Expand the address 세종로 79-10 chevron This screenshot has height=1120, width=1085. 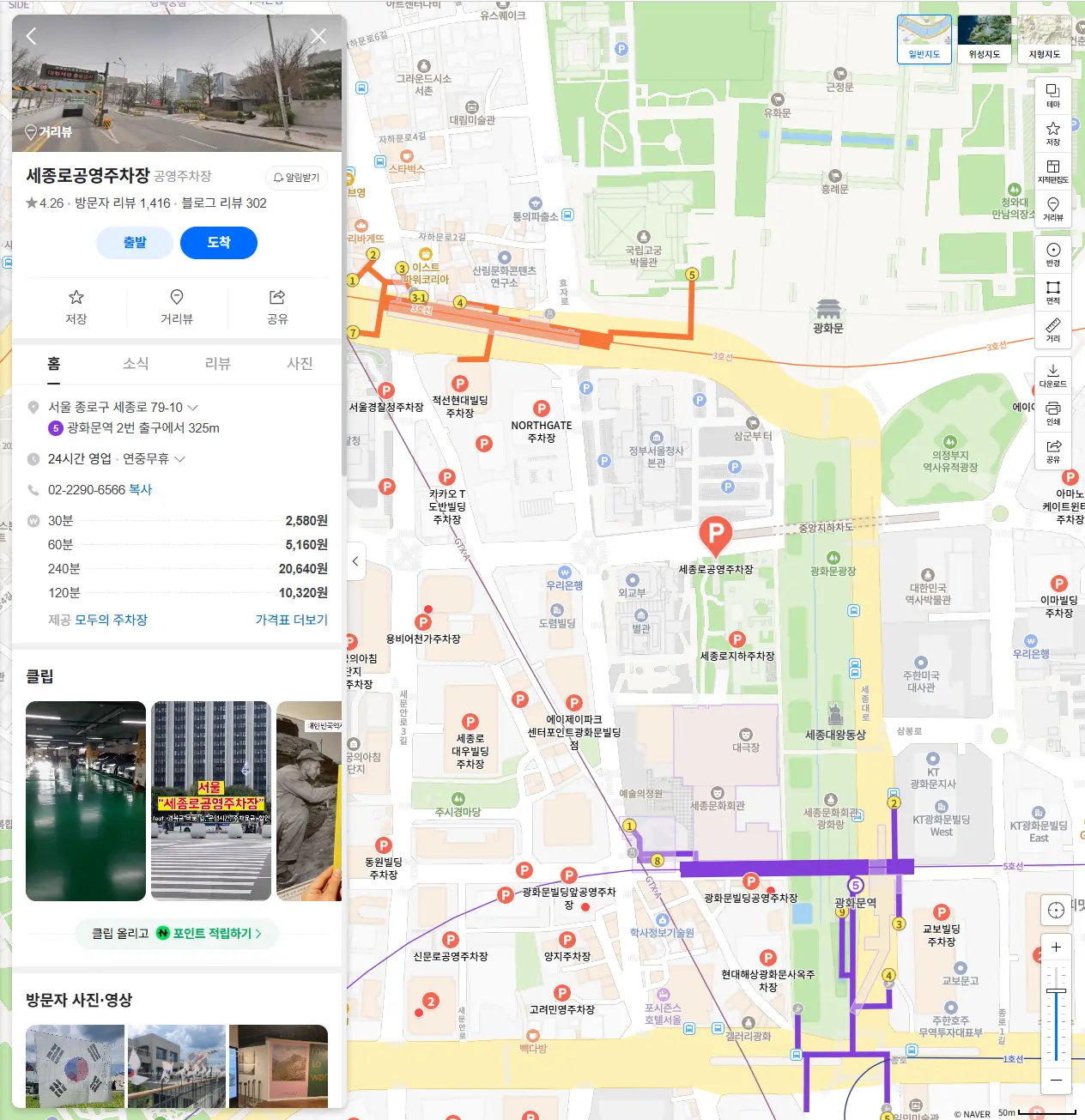point(193,408)
